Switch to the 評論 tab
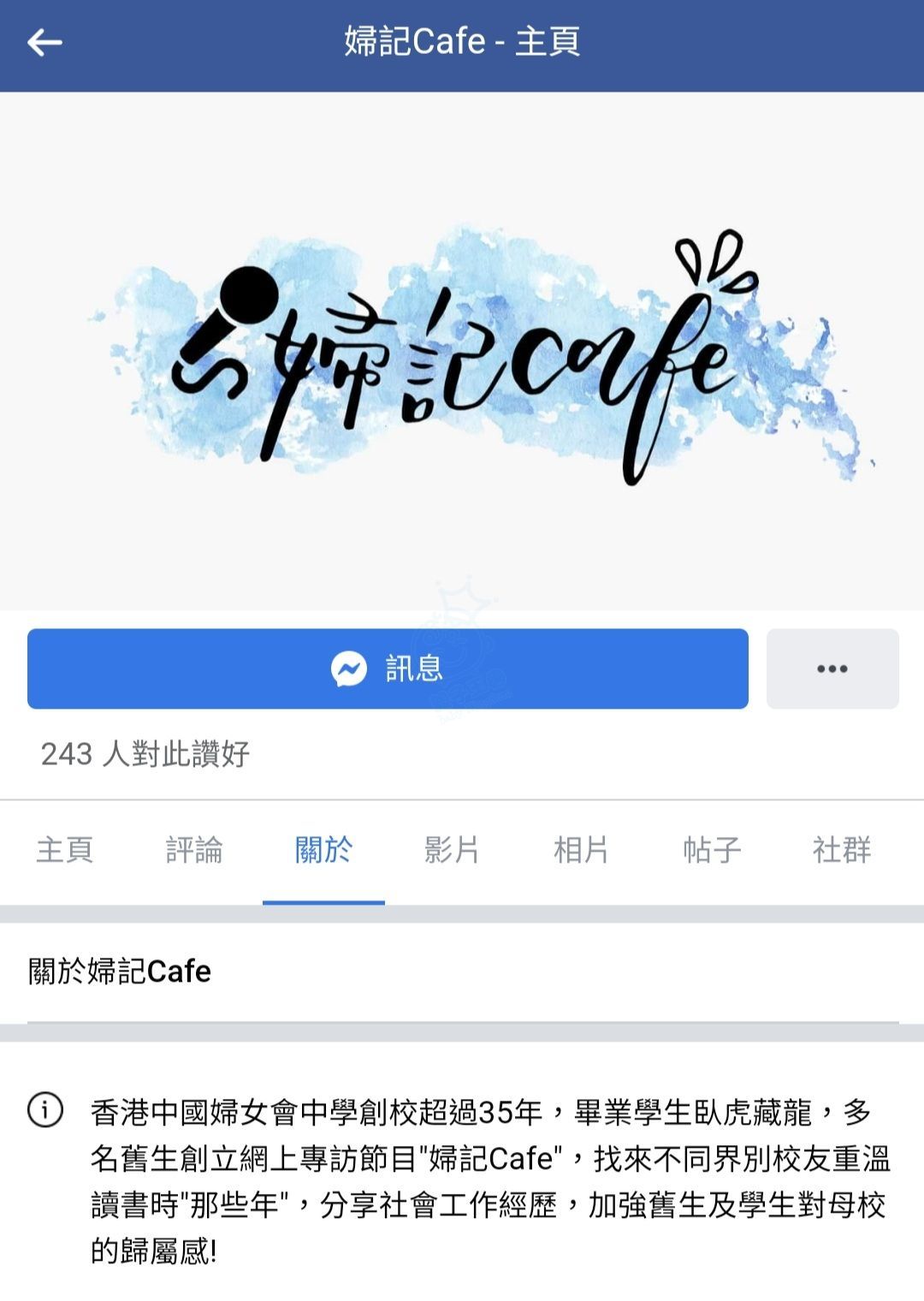Image resolution: width=924 pixels, height=1301 pixels. pos(194,850)
